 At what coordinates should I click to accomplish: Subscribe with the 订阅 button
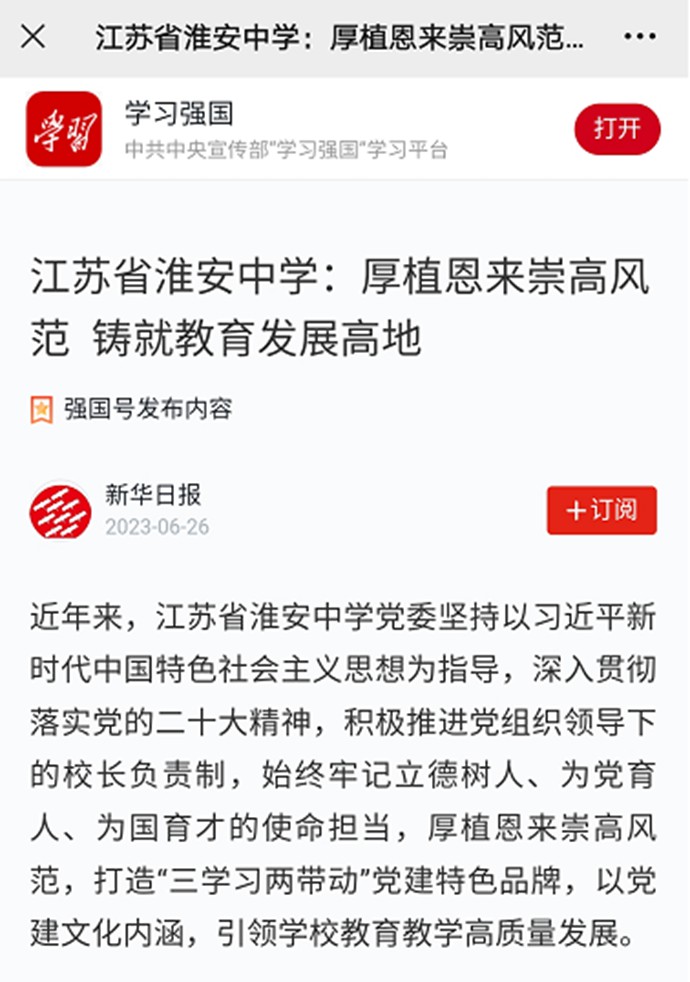tap(601, 510)
